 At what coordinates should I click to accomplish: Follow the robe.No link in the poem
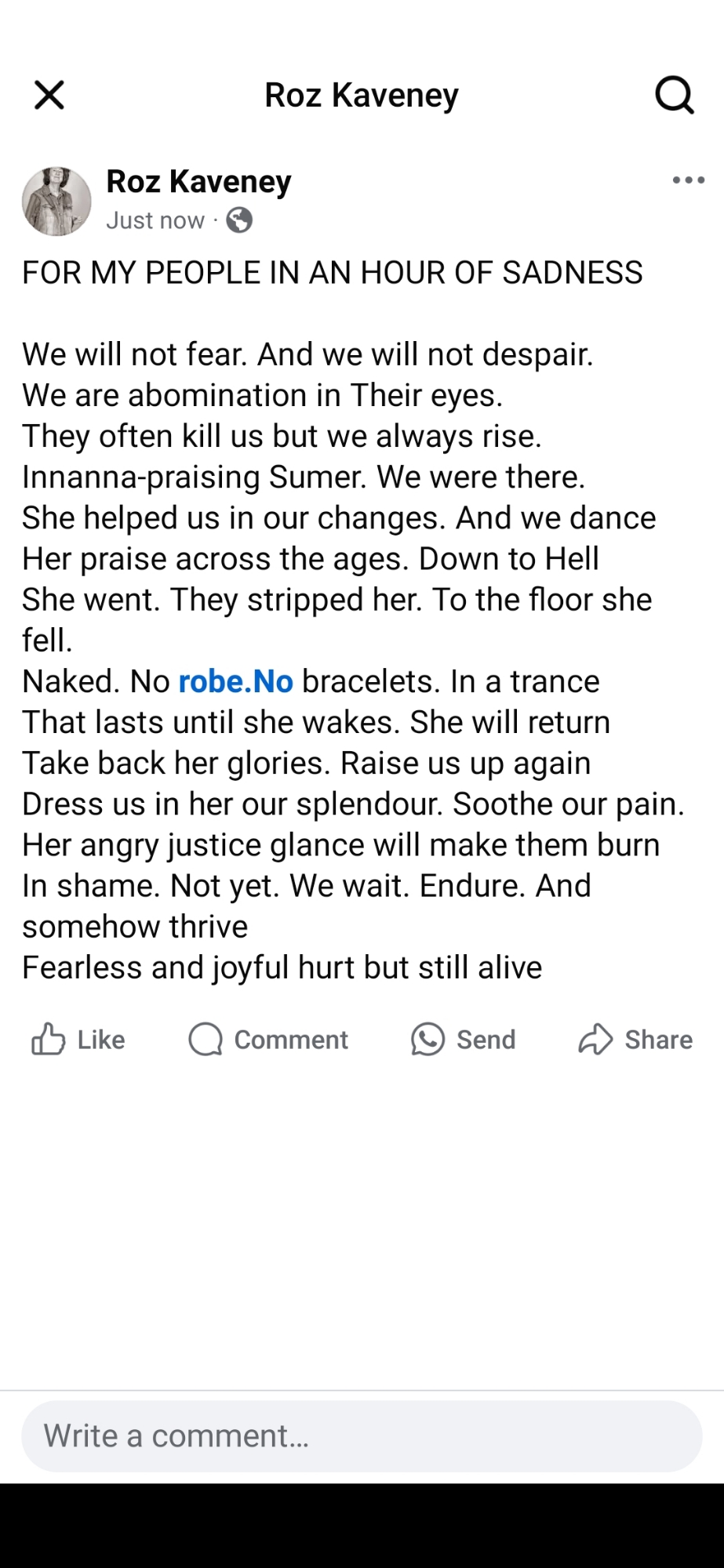click(x=235, y=681)
